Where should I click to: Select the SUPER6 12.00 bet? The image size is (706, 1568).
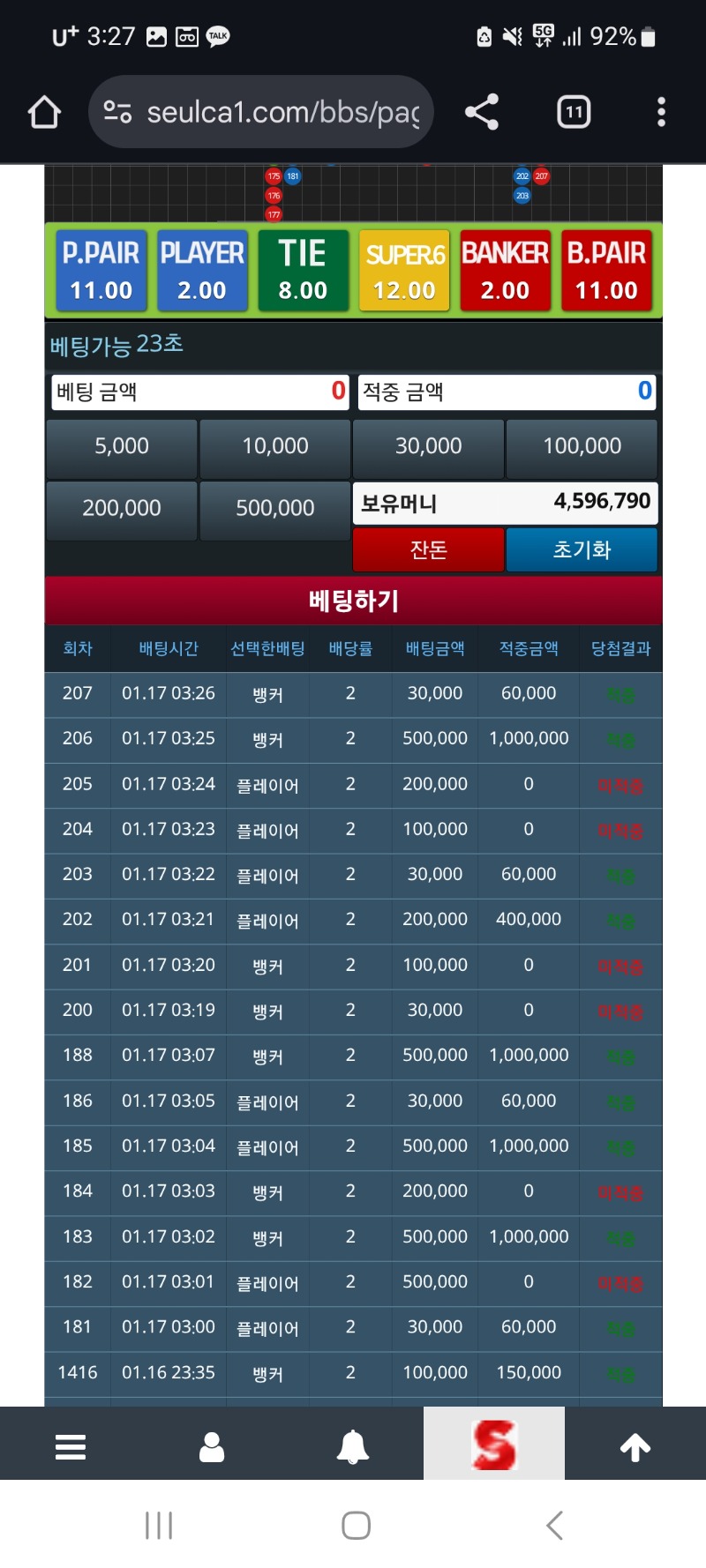404,271
